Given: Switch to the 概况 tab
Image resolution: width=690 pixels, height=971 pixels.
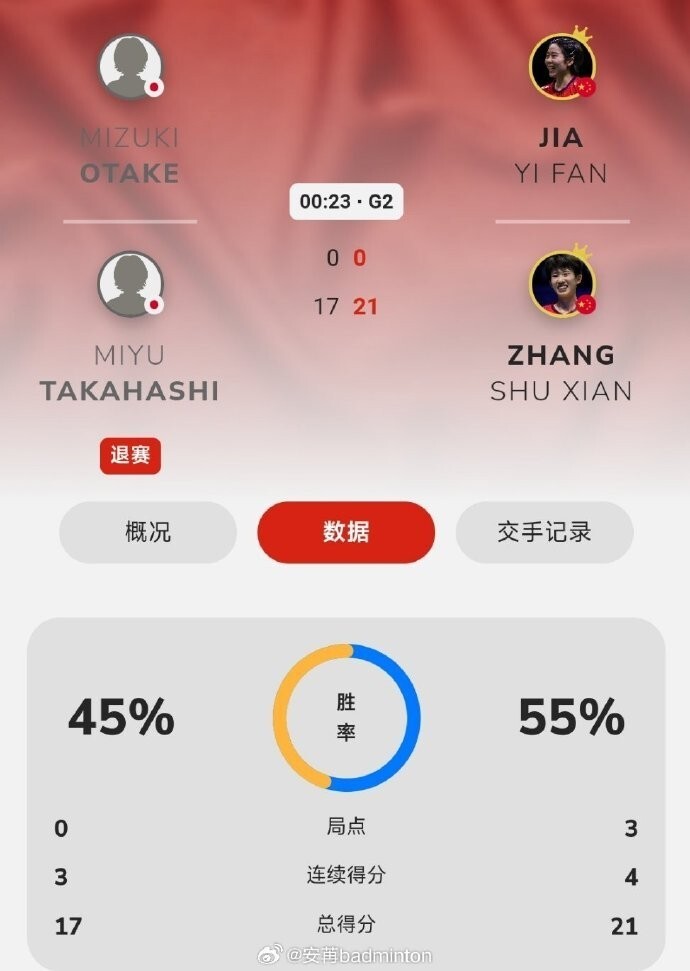Looking at the screenshot, I should pos(148,532).
